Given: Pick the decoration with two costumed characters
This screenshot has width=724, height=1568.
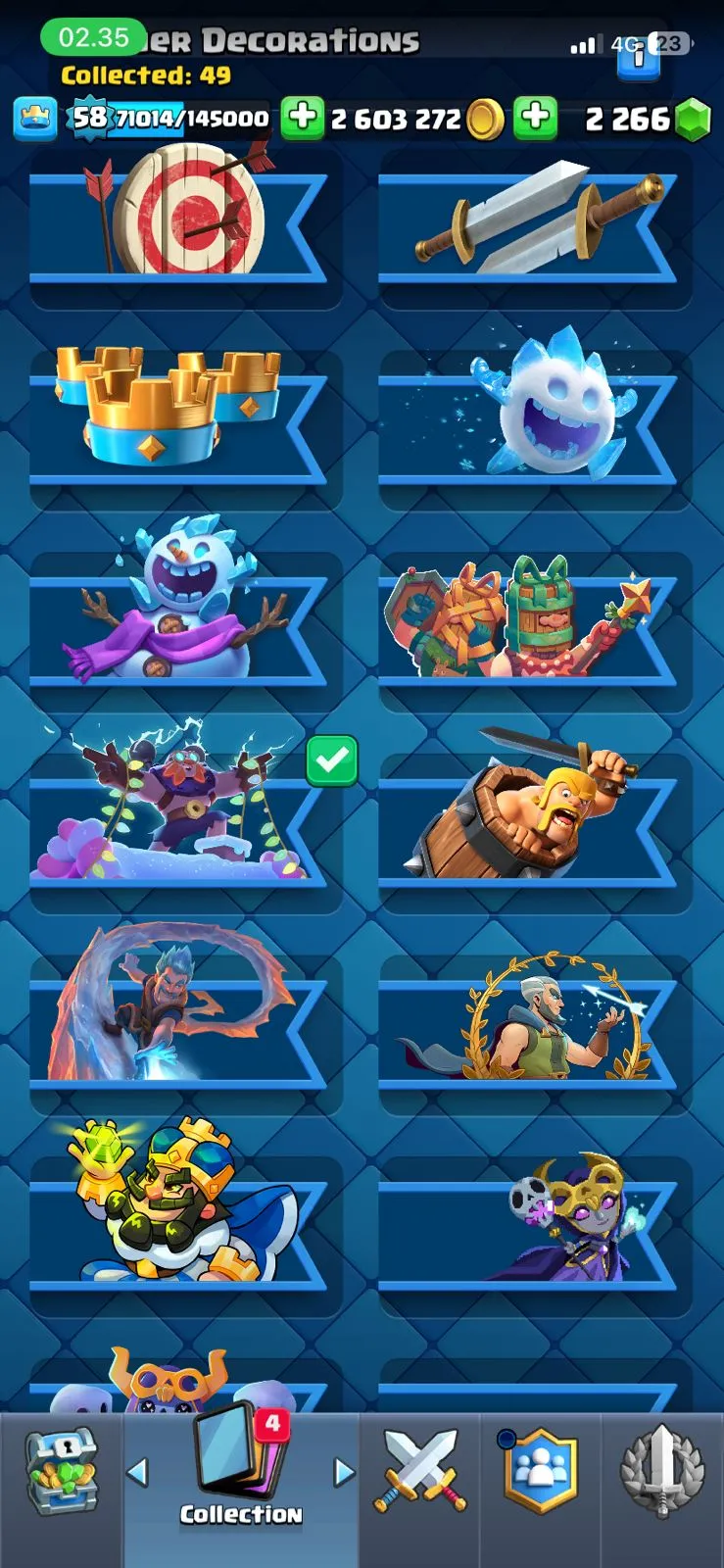Looking at the screenshot, I should [x=534, y=627].
